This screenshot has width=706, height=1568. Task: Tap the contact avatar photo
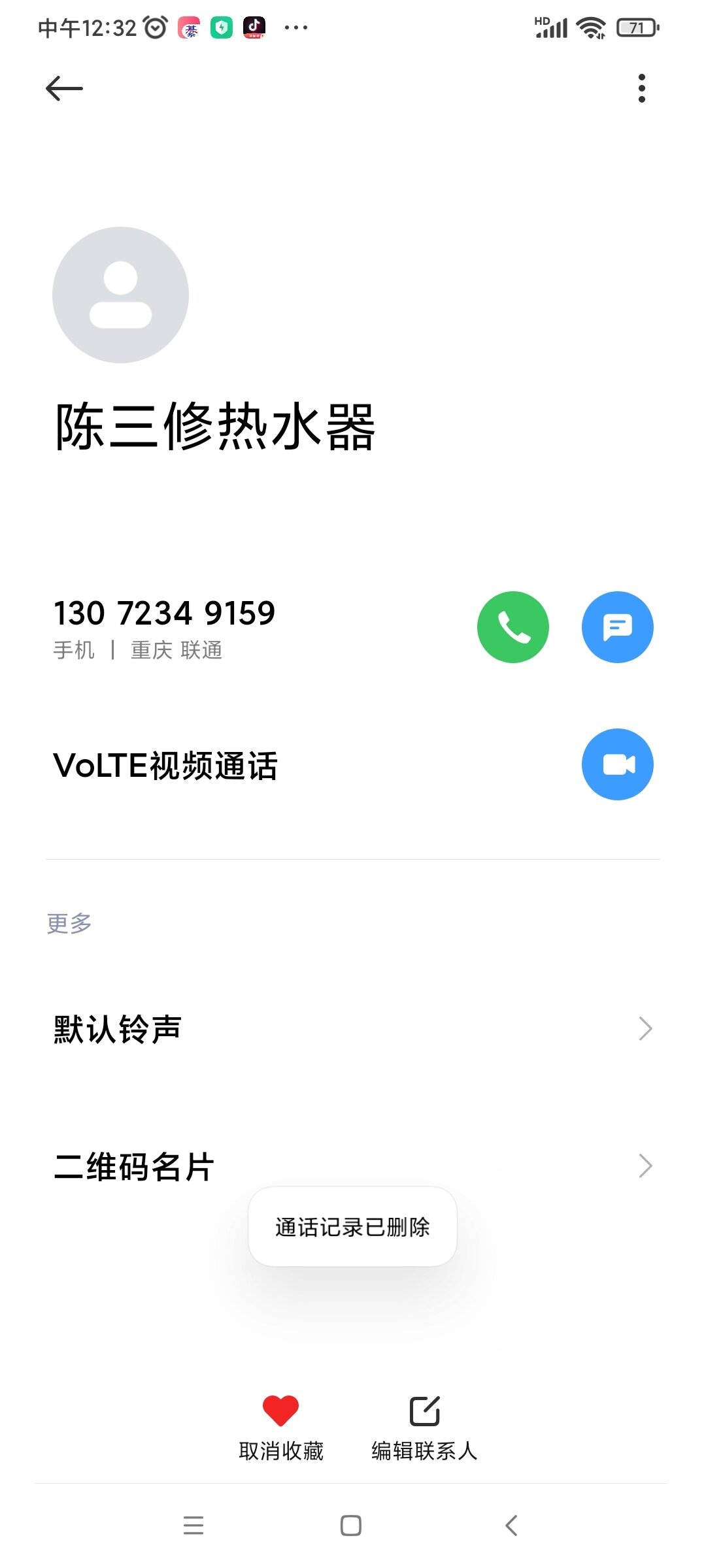120,295
